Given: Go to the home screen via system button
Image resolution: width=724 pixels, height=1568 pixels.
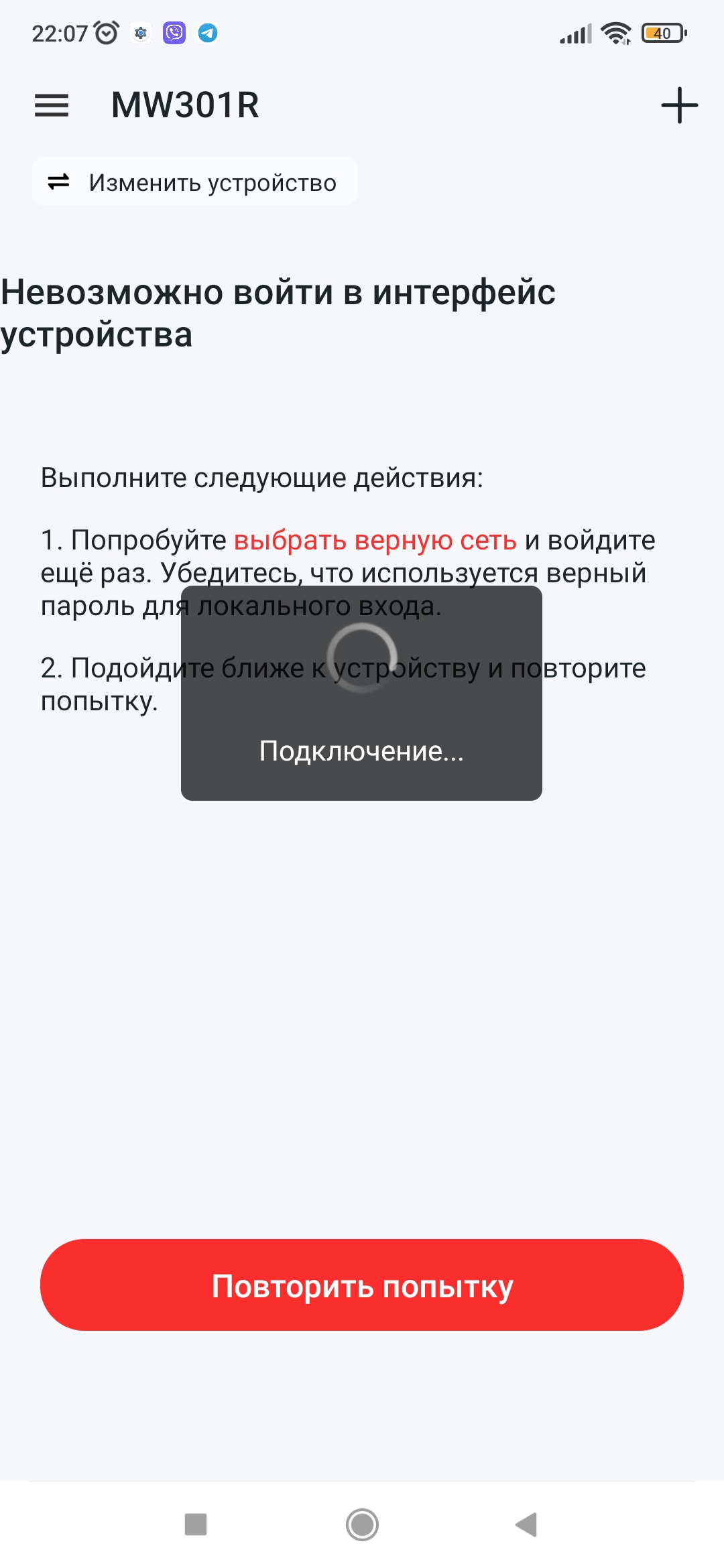Looking at the screenshot, I should point(362,1524).
